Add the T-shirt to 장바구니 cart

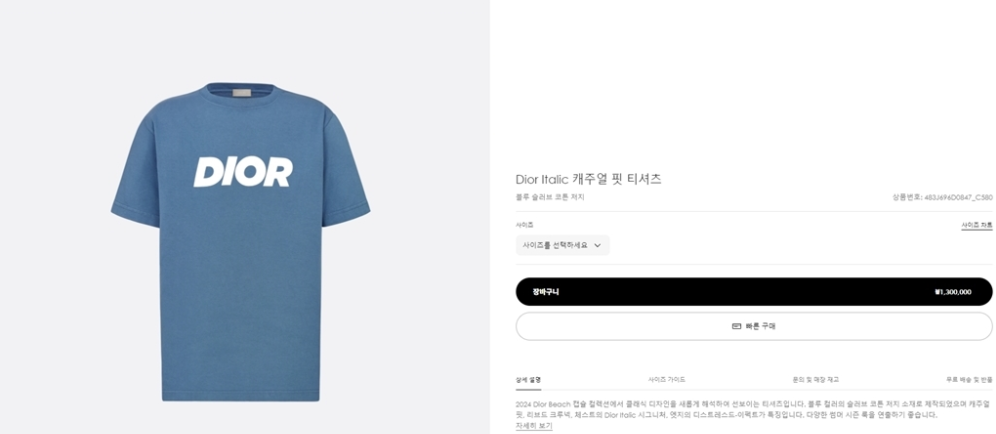click(754, 292)
